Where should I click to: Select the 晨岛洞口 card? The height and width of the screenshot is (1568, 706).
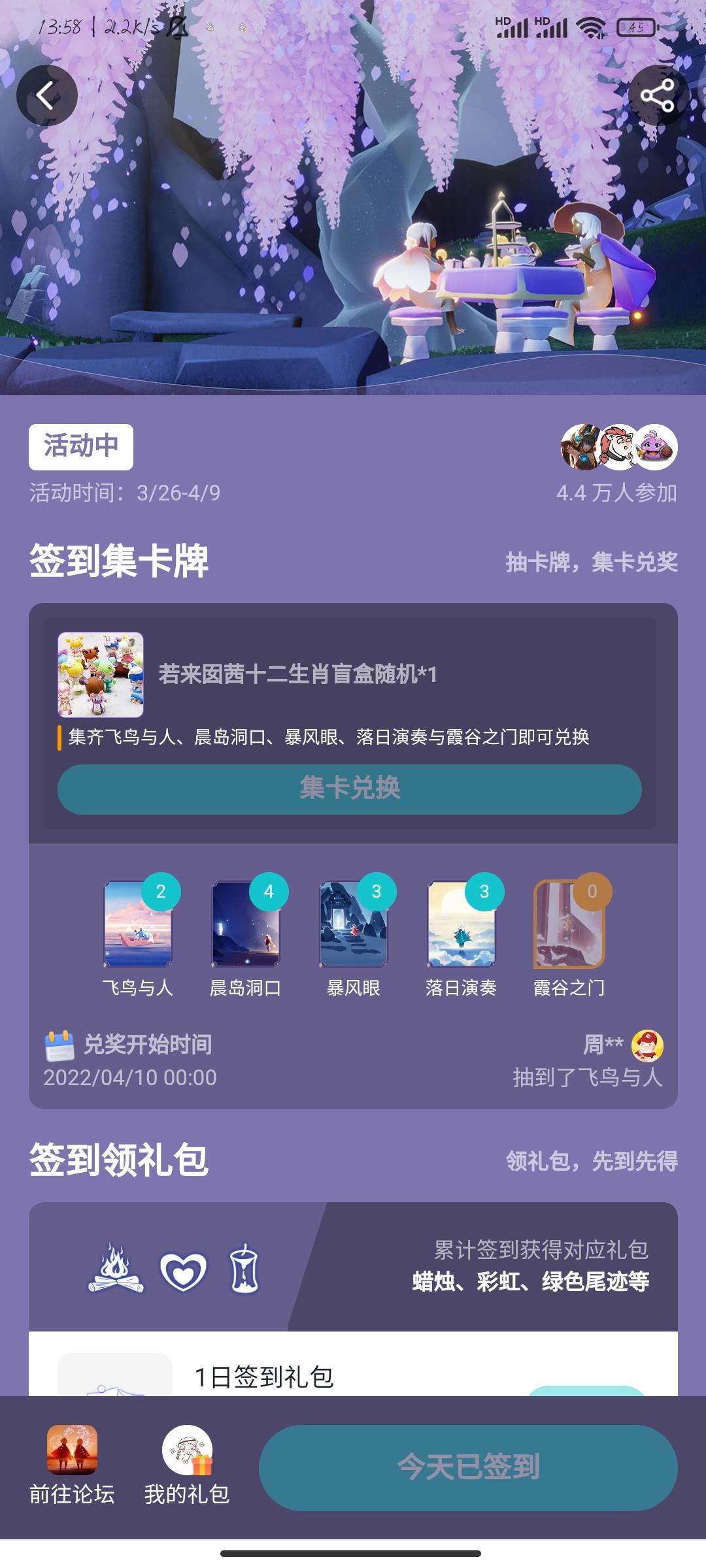[245, 934]
